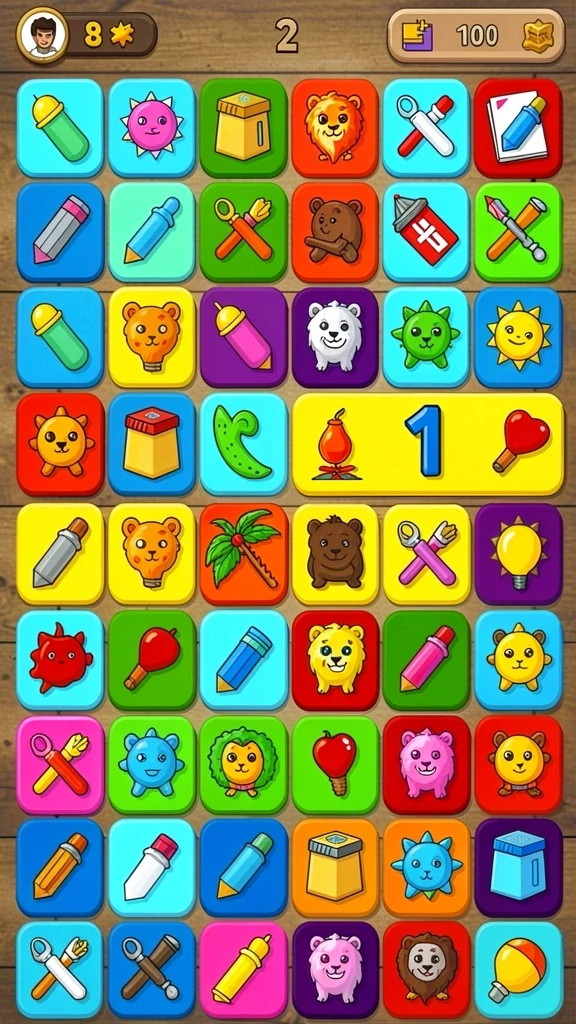Pick the palm tree tile

(244, 554)
